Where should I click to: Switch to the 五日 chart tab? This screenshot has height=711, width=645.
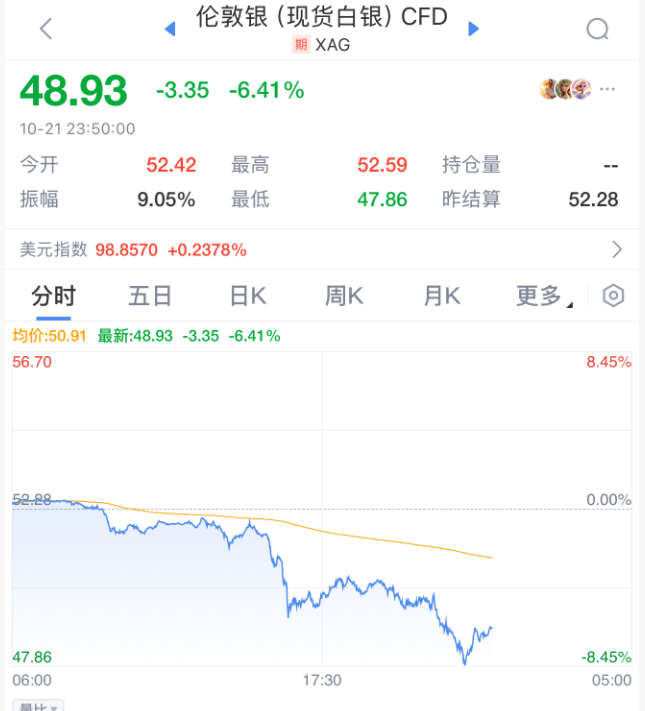click(x=150, y=296)
